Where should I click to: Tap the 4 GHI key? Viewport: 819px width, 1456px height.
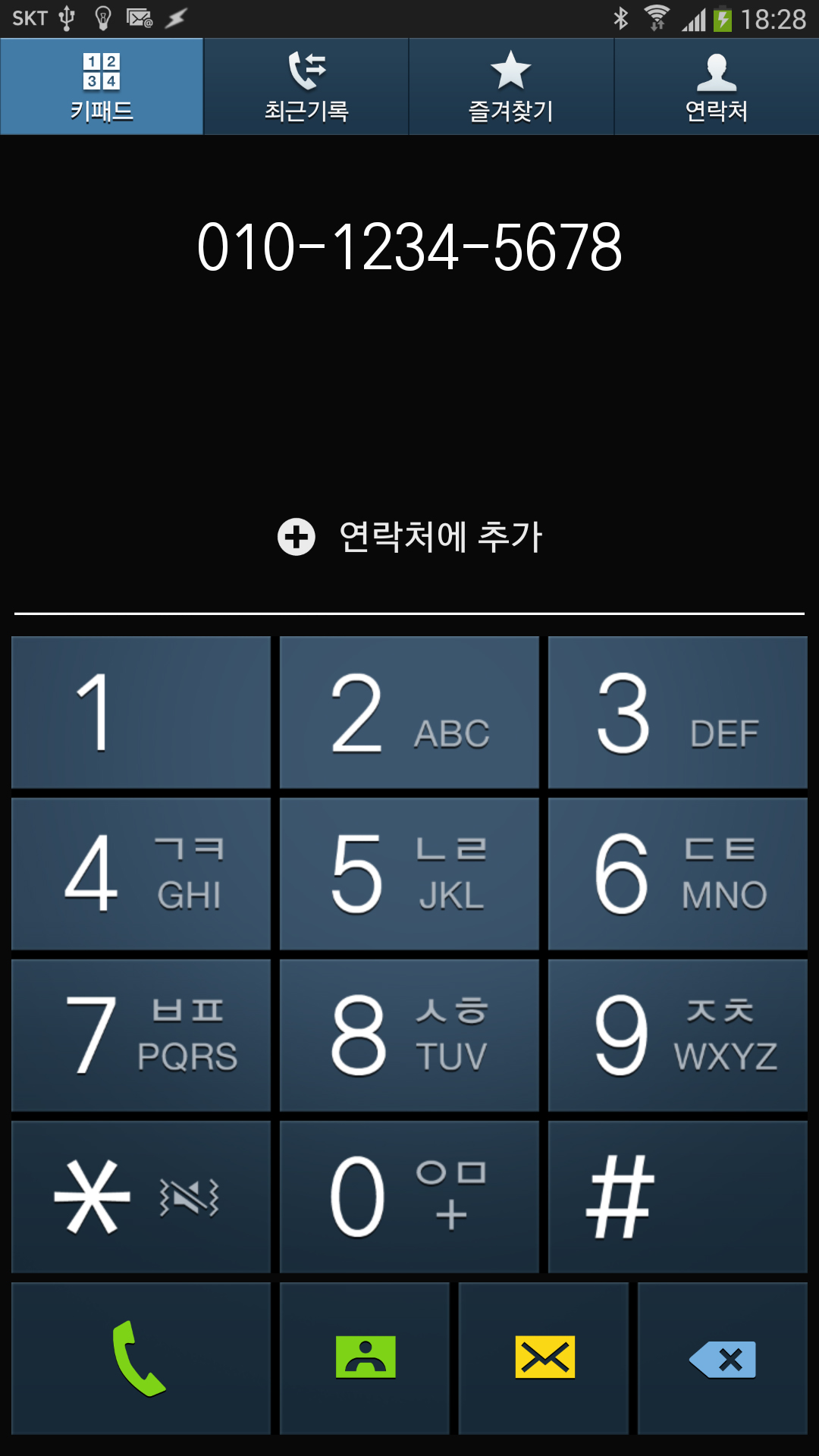tap(141, 874)
